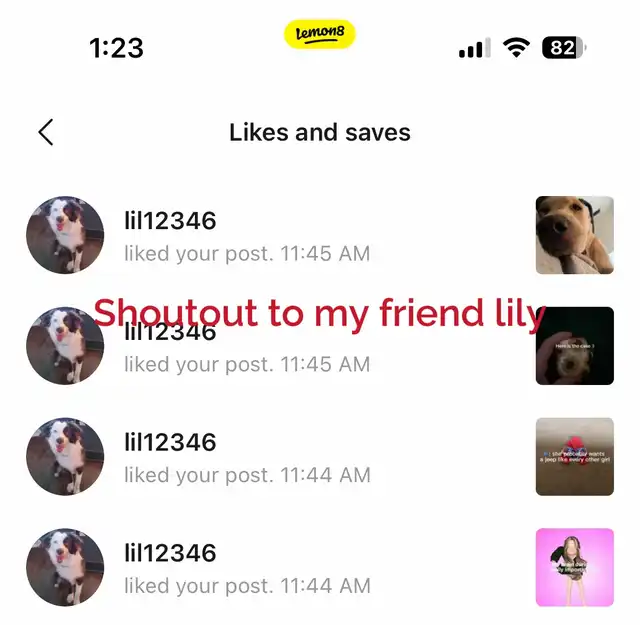
Task: Open the pink background girl post thumbnail
Action: 574,567
